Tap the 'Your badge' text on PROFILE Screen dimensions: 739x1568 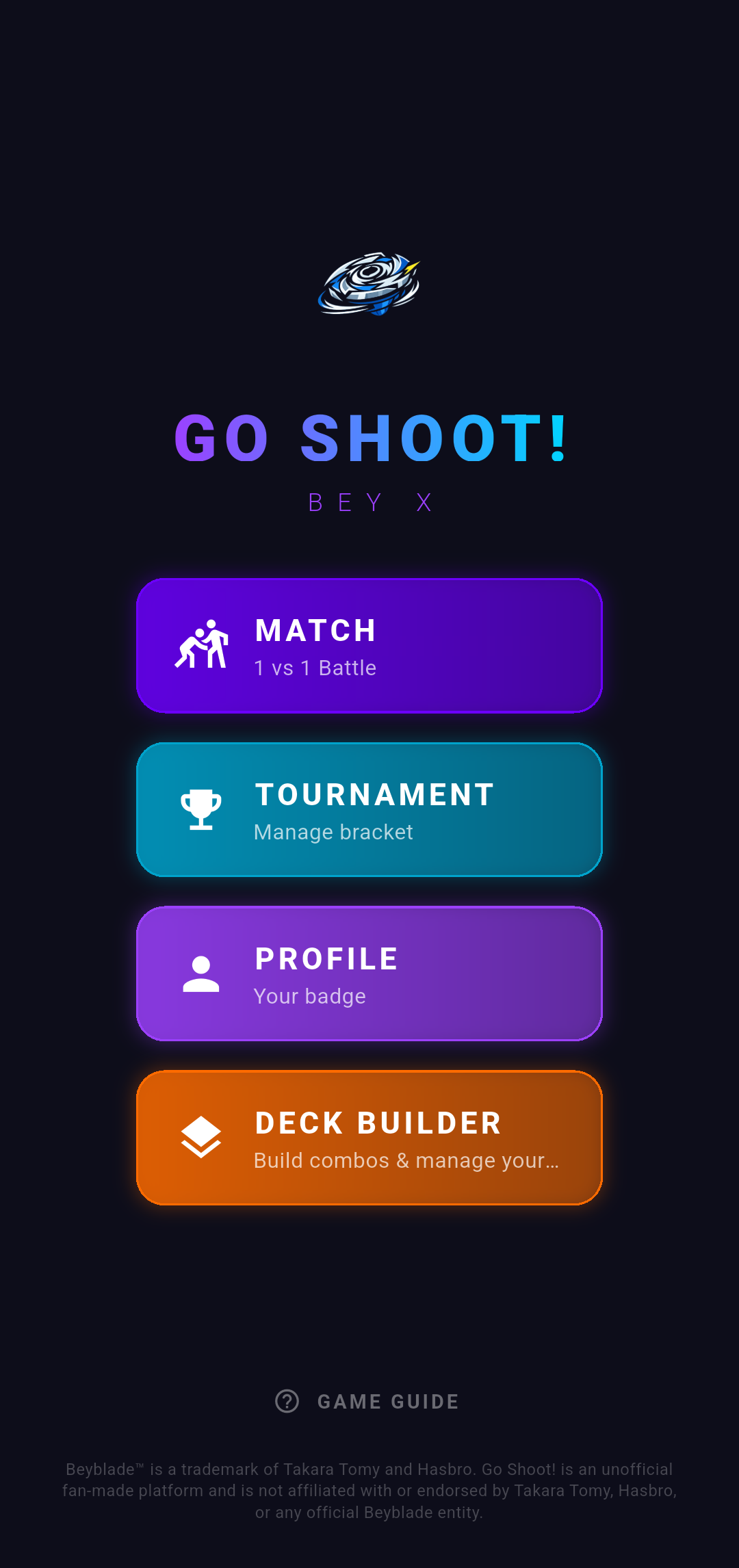[309, 997]
